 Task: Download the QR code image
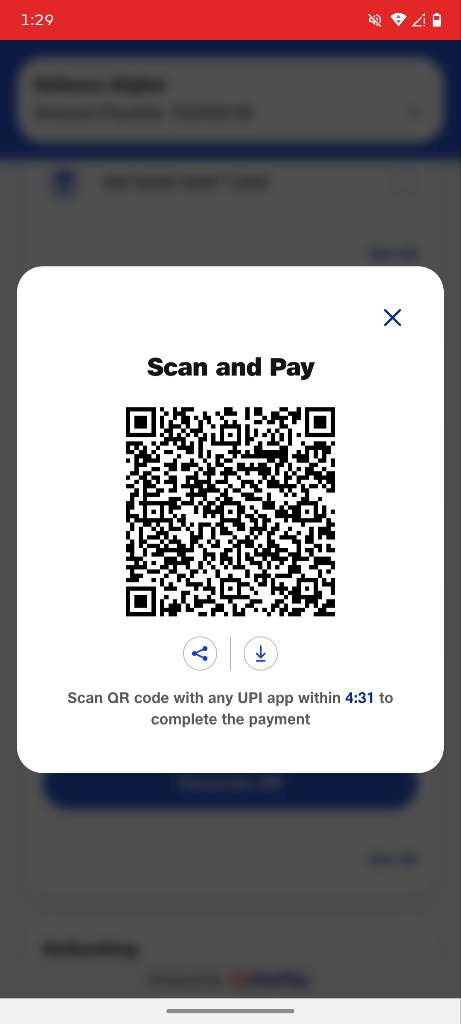[x=261, y=653]
